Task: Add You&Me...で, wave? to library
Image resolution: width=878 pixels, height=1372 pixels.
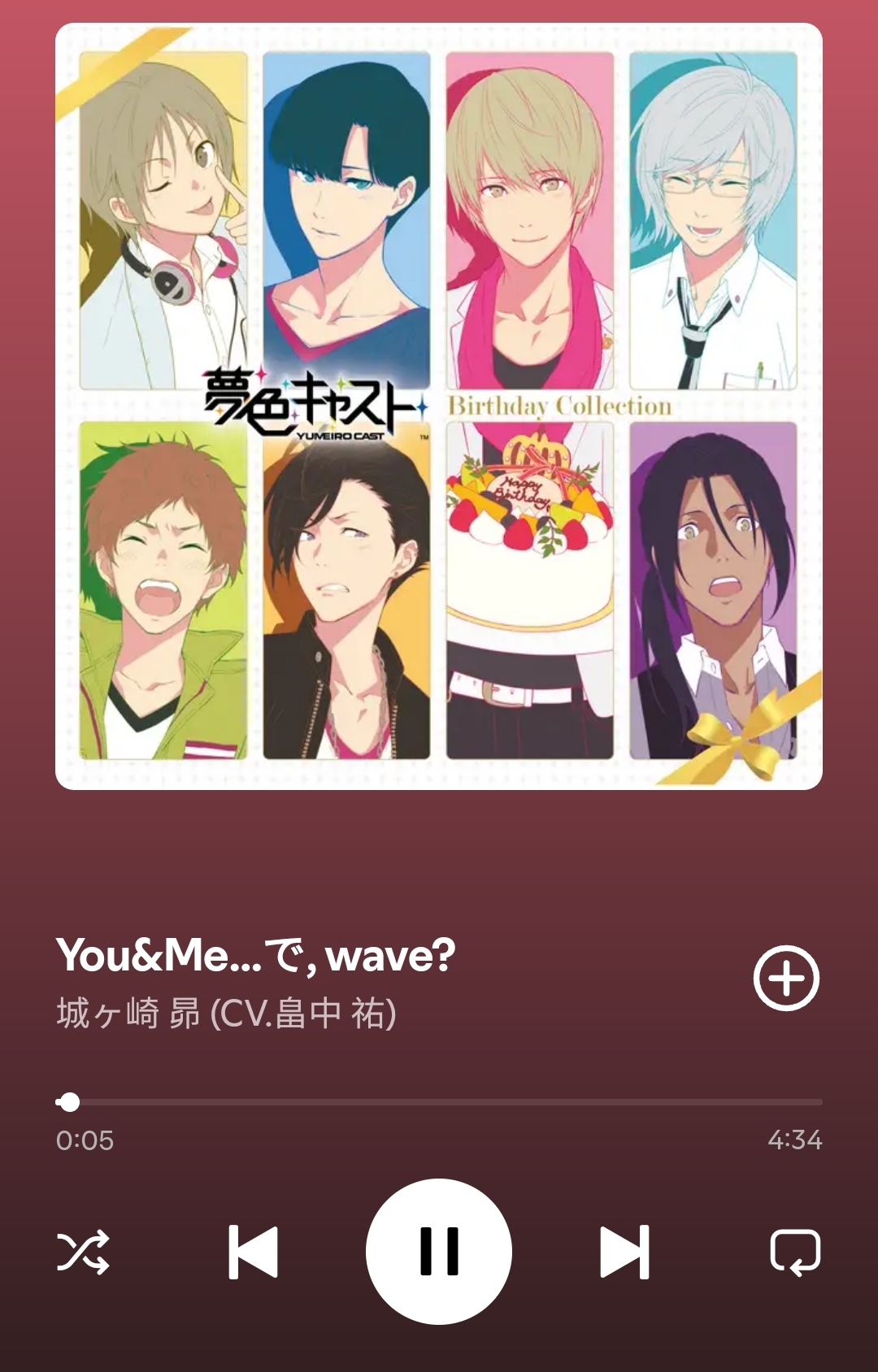Action: (x=786, y=979)
